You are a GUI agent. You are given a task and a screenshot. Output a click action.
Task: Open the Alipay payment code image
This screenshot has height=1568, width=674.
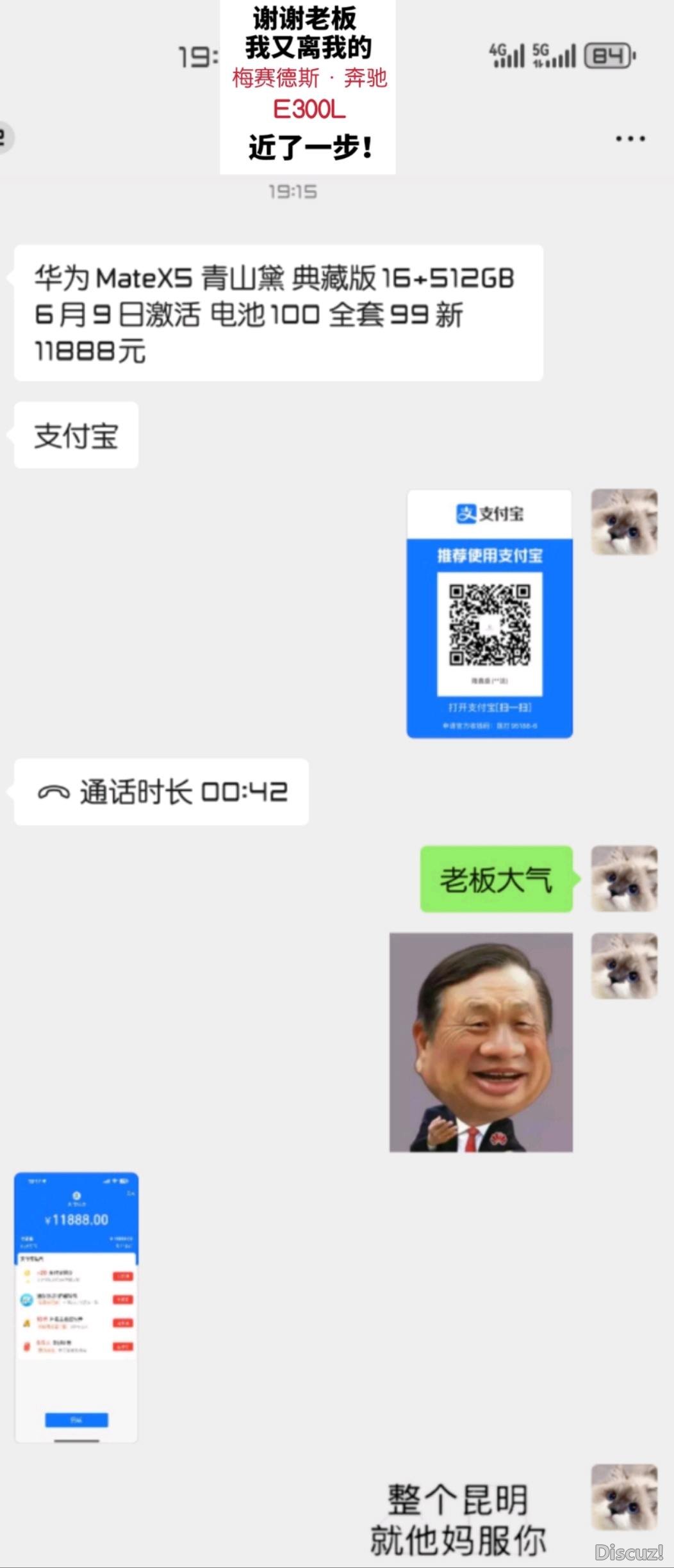[x=489, y=614]
